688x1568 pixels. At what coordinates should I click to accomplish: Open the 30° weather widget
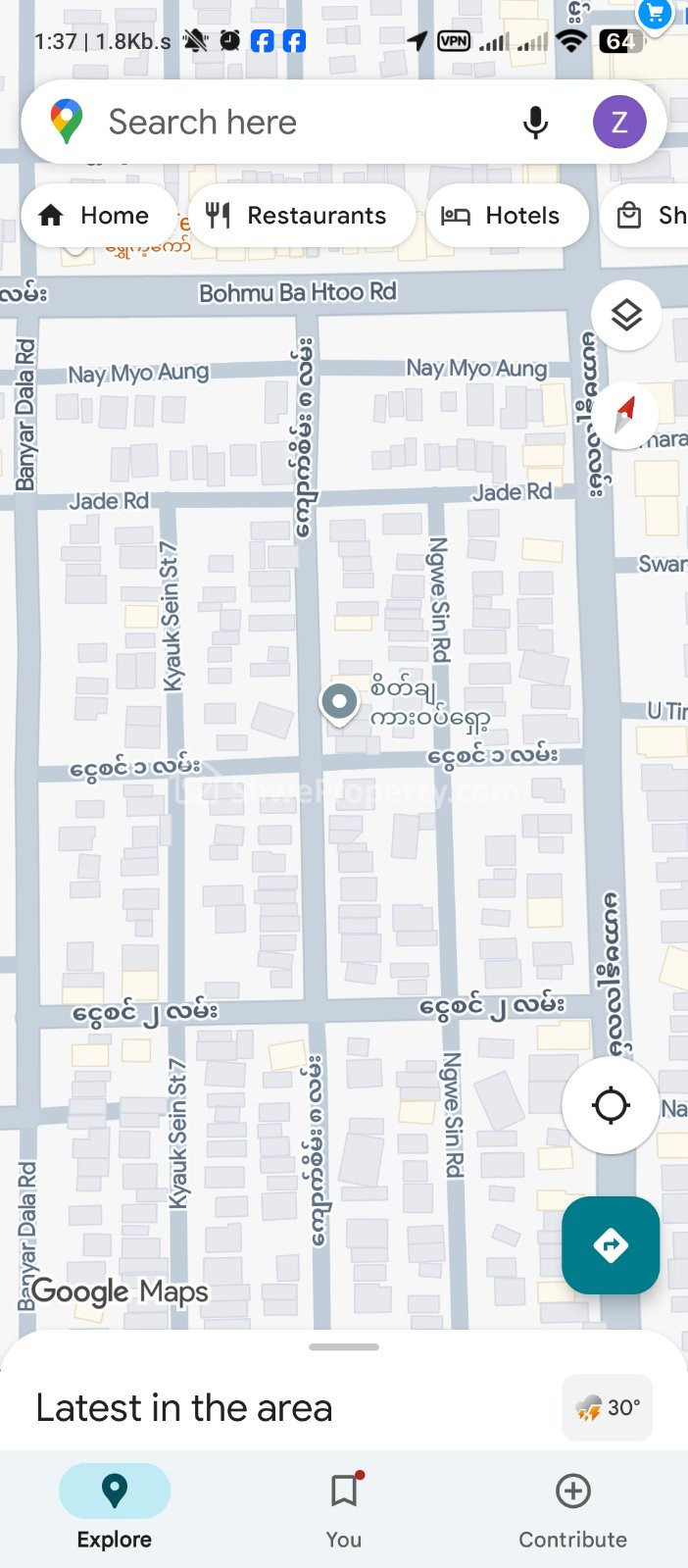pyautogui.click(x=608, y=1408)
